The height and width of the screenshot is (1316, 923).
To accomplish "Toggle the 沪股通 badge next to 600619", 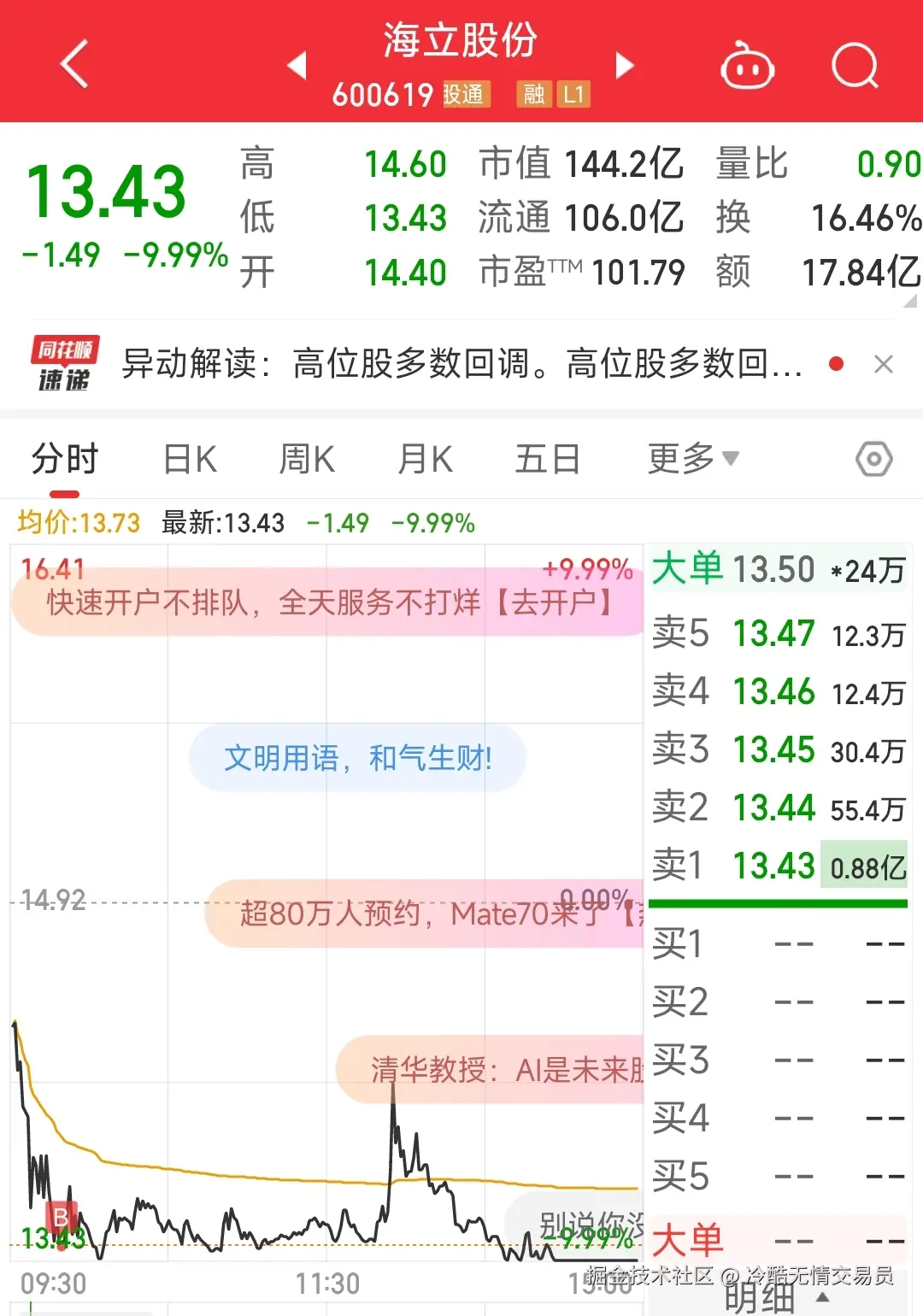I will click(464, 95).
